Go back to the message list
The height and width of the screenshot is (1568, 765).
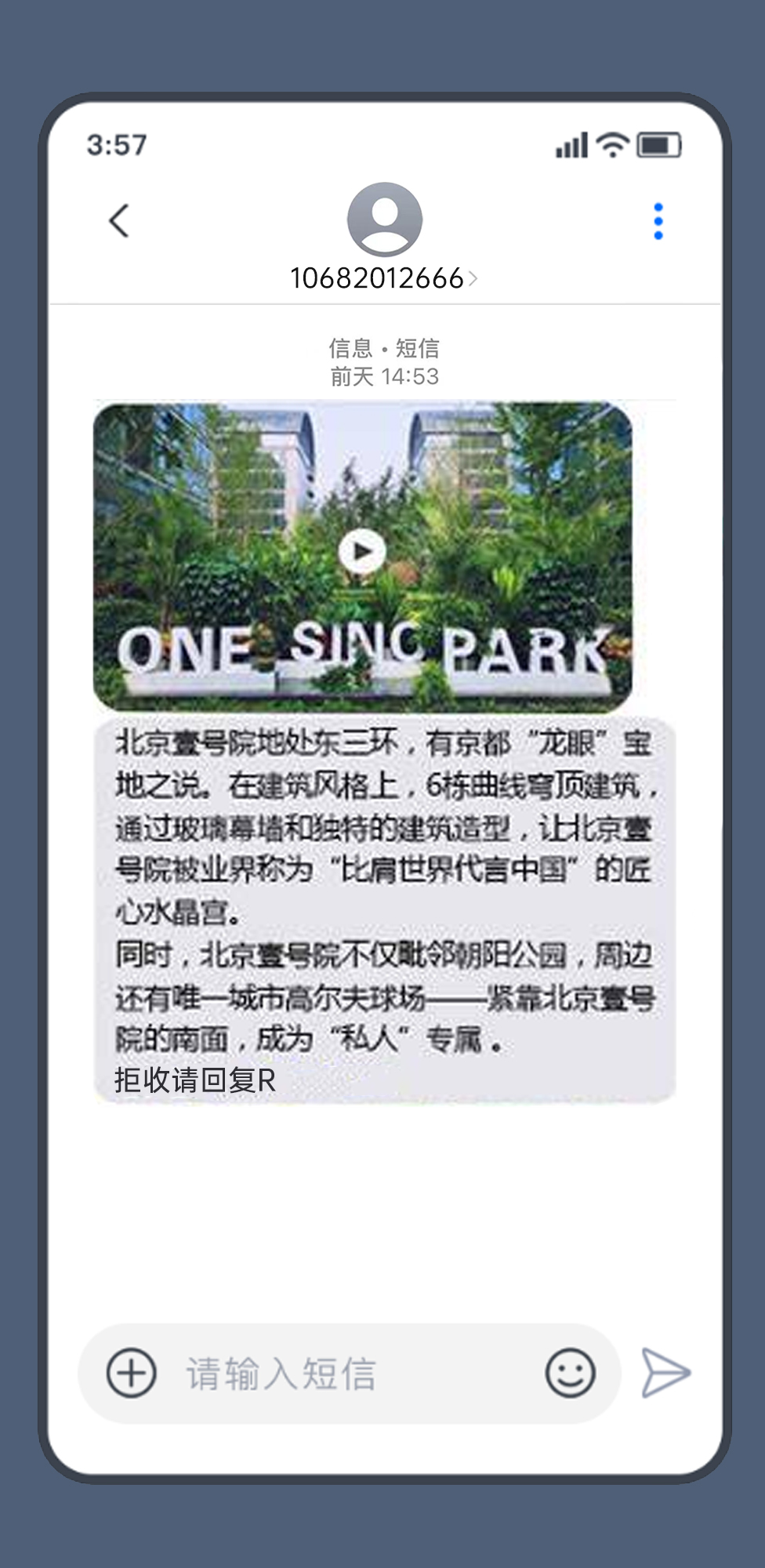(x=119, y=221)
